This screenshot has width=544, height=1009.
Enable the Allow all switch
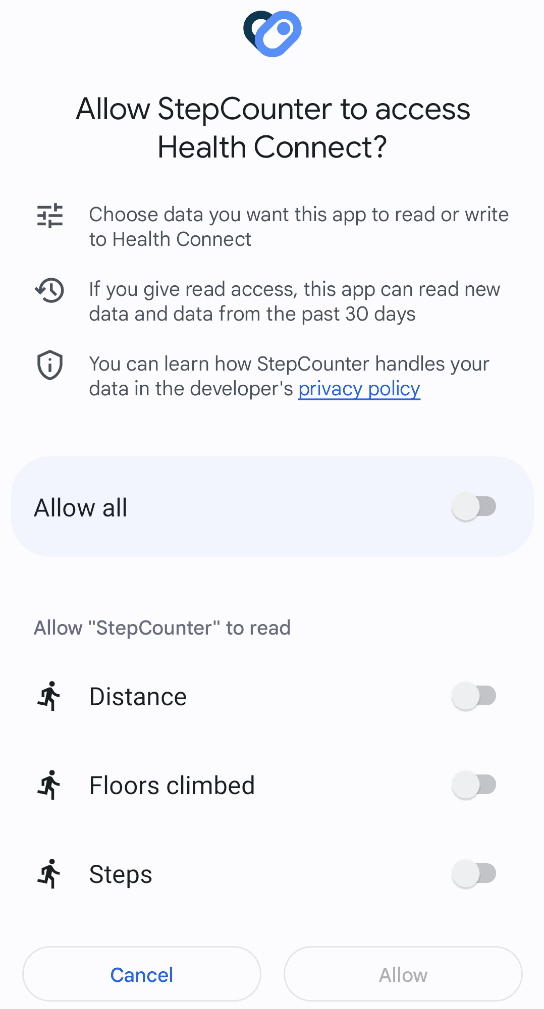(474, 507)
